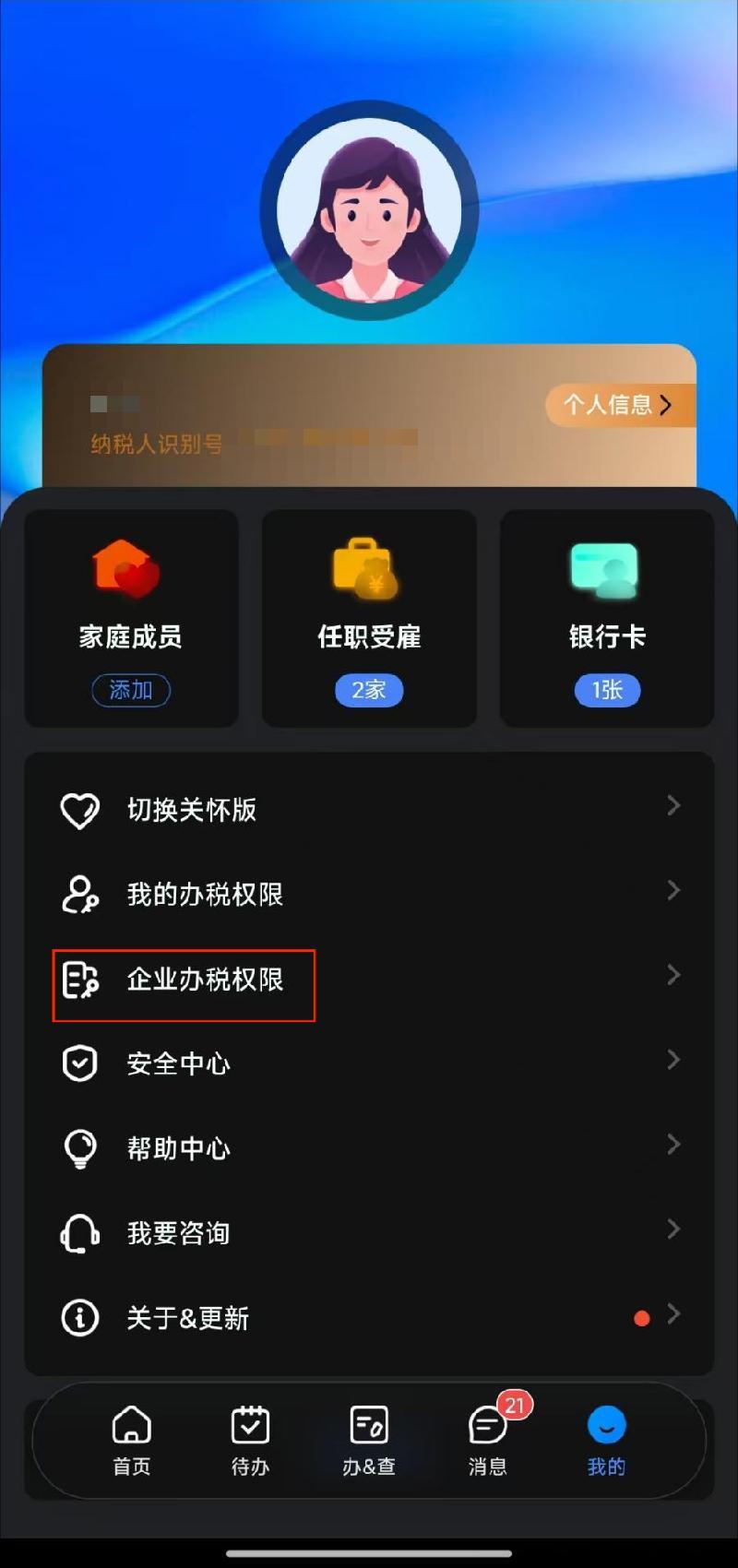Open the 任职受雇 card
Screen dimensions: 738x1568
click(x=369, y=619)
